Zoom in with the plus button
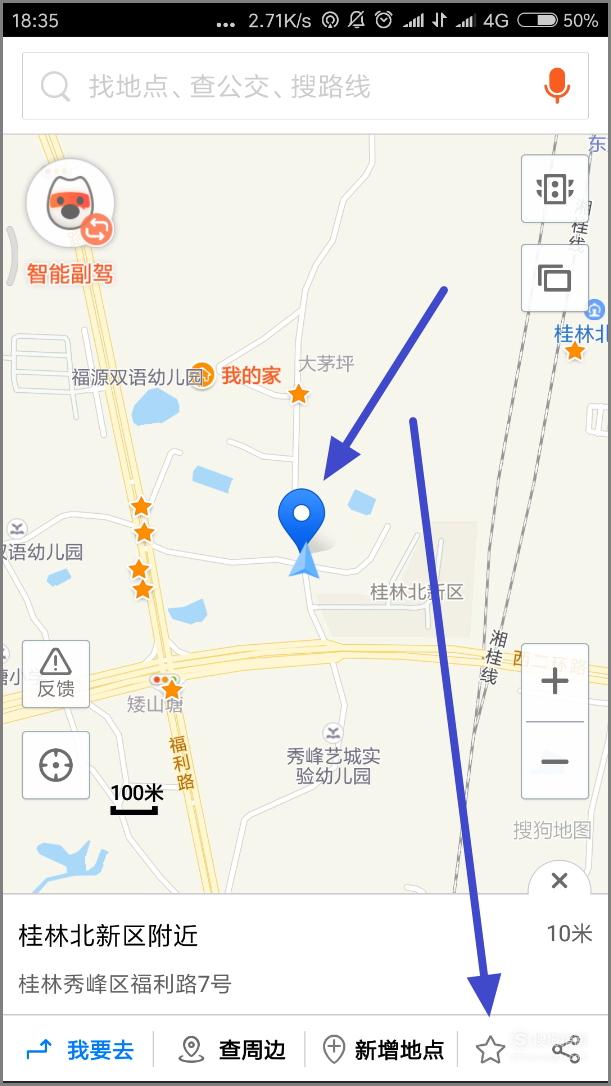Screen dimensions: 611x1086 555,683
